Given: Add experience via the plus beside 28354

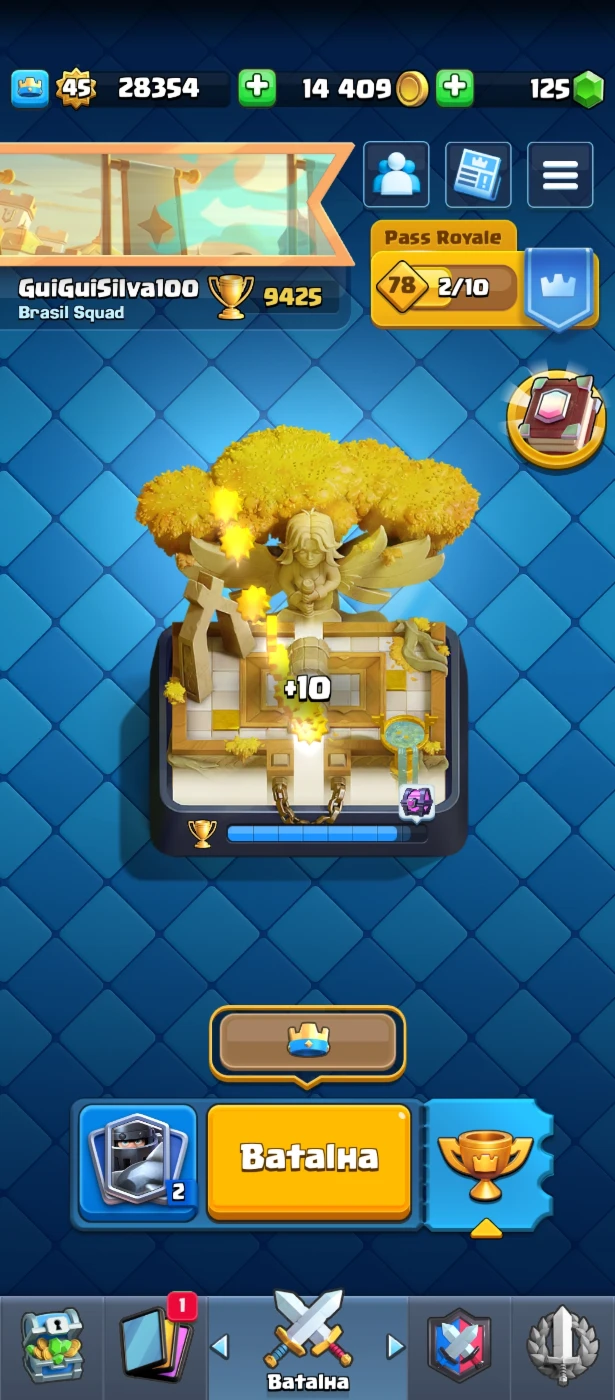Looking at the screenshot, I should tap(257, 88).
